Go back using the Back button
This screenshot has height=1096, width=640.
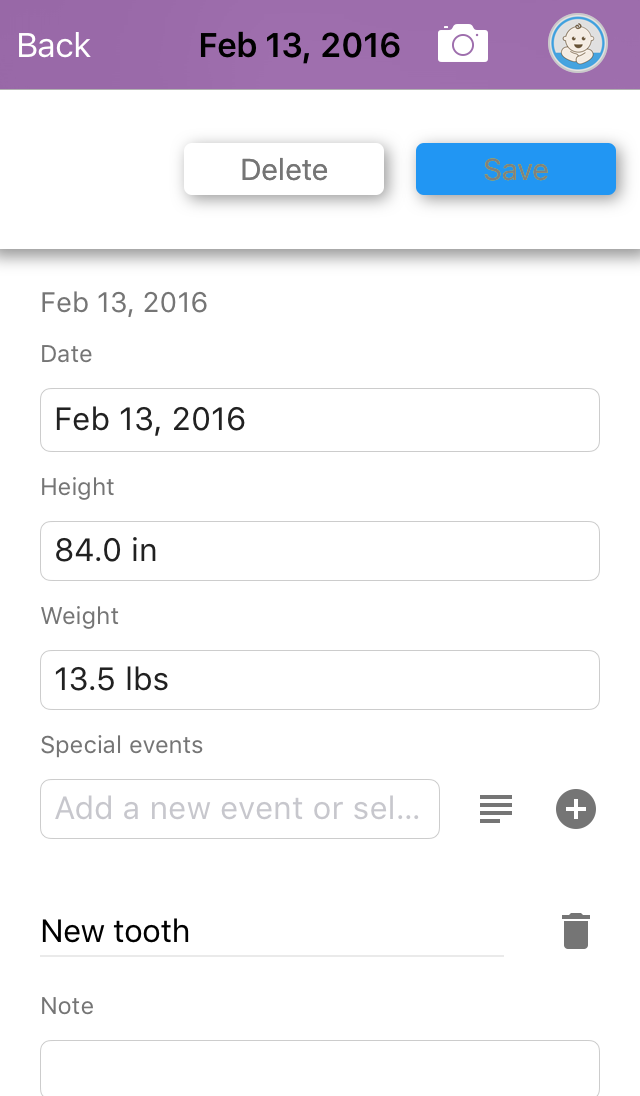click(54, 45)
